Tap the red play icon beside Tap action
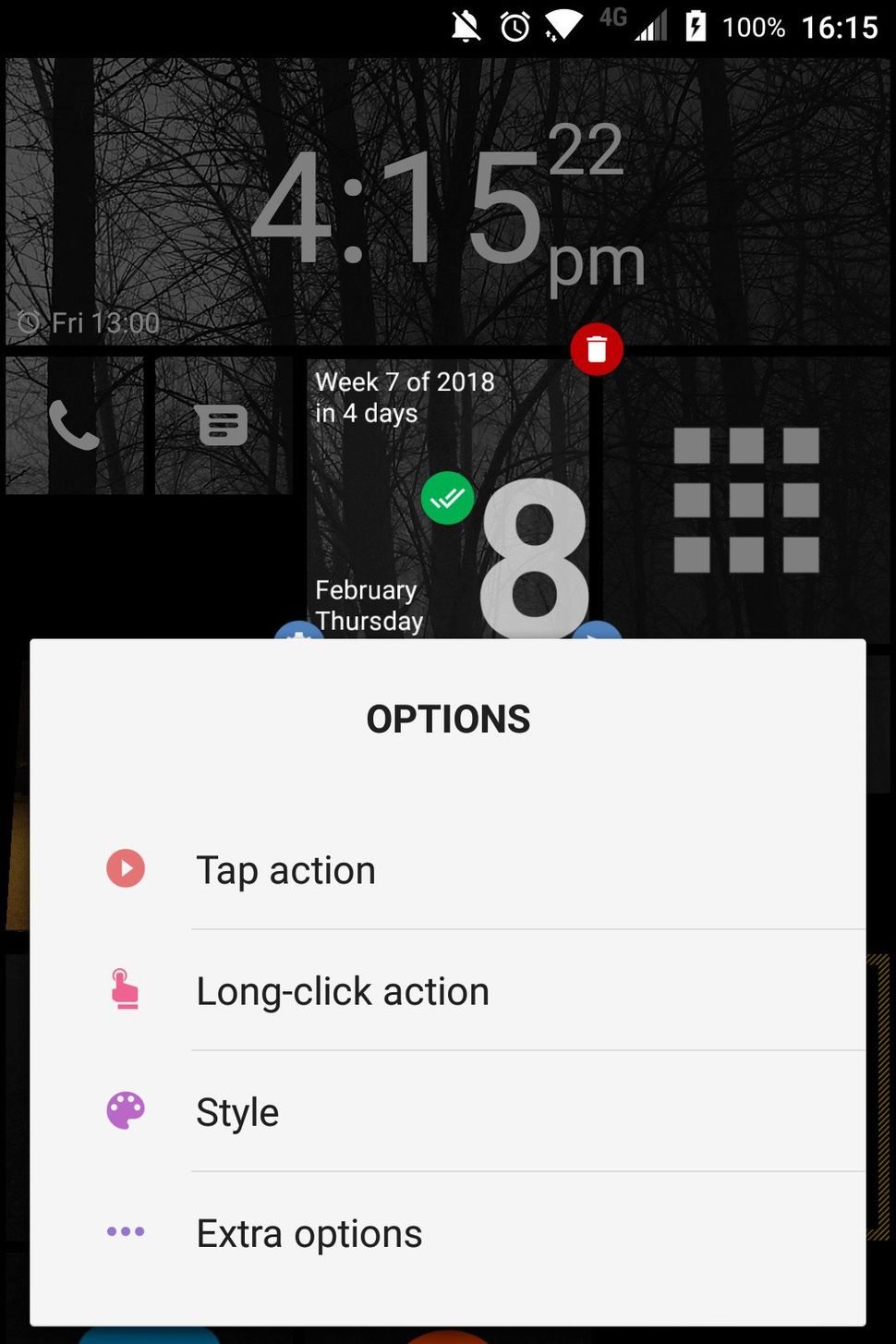This screenshot has width=896, height=1344. tap(126, 868)
